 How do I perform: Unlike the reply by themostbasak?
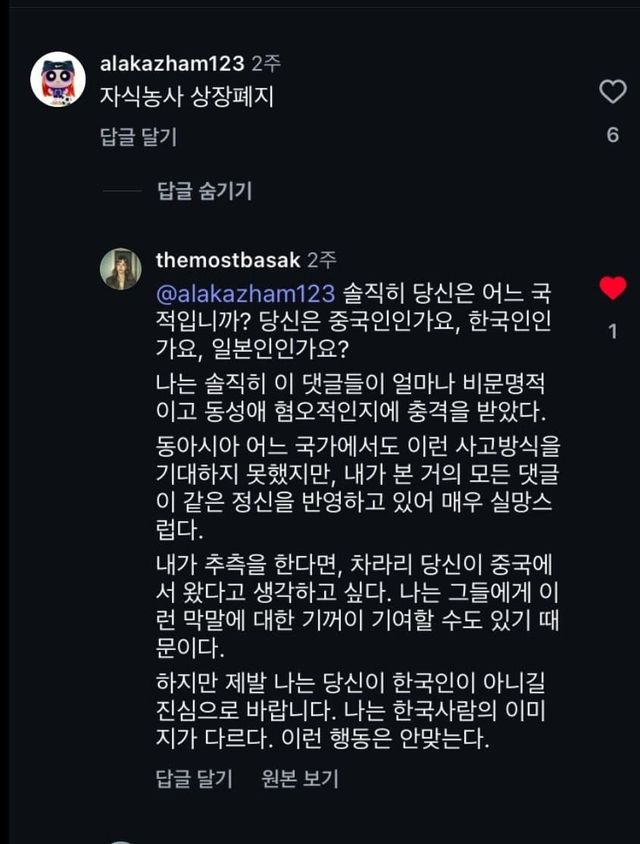pos(612,290)
